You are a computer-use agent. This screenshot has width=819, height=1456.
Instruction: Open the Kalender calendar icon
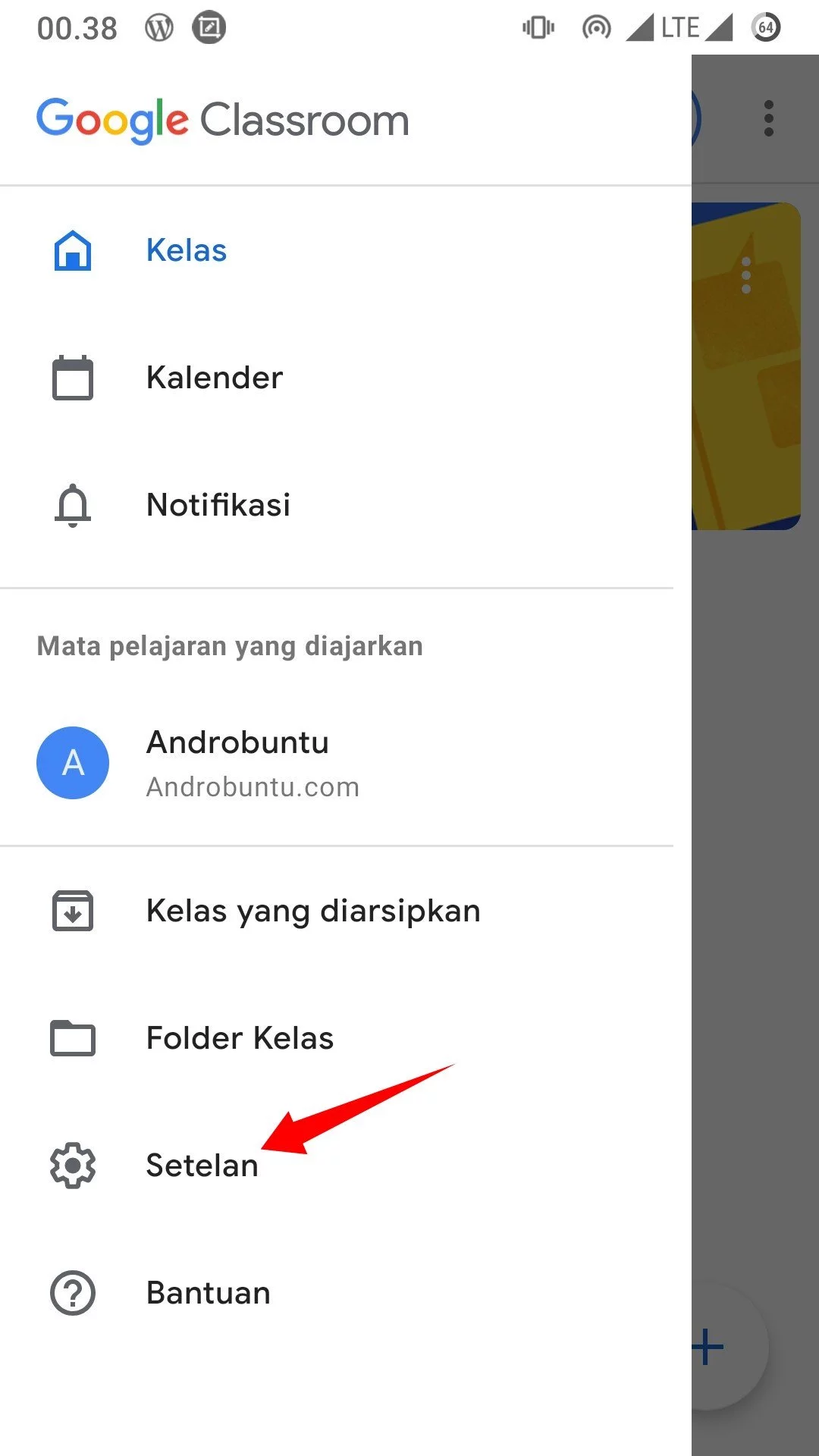pos(72,378)
